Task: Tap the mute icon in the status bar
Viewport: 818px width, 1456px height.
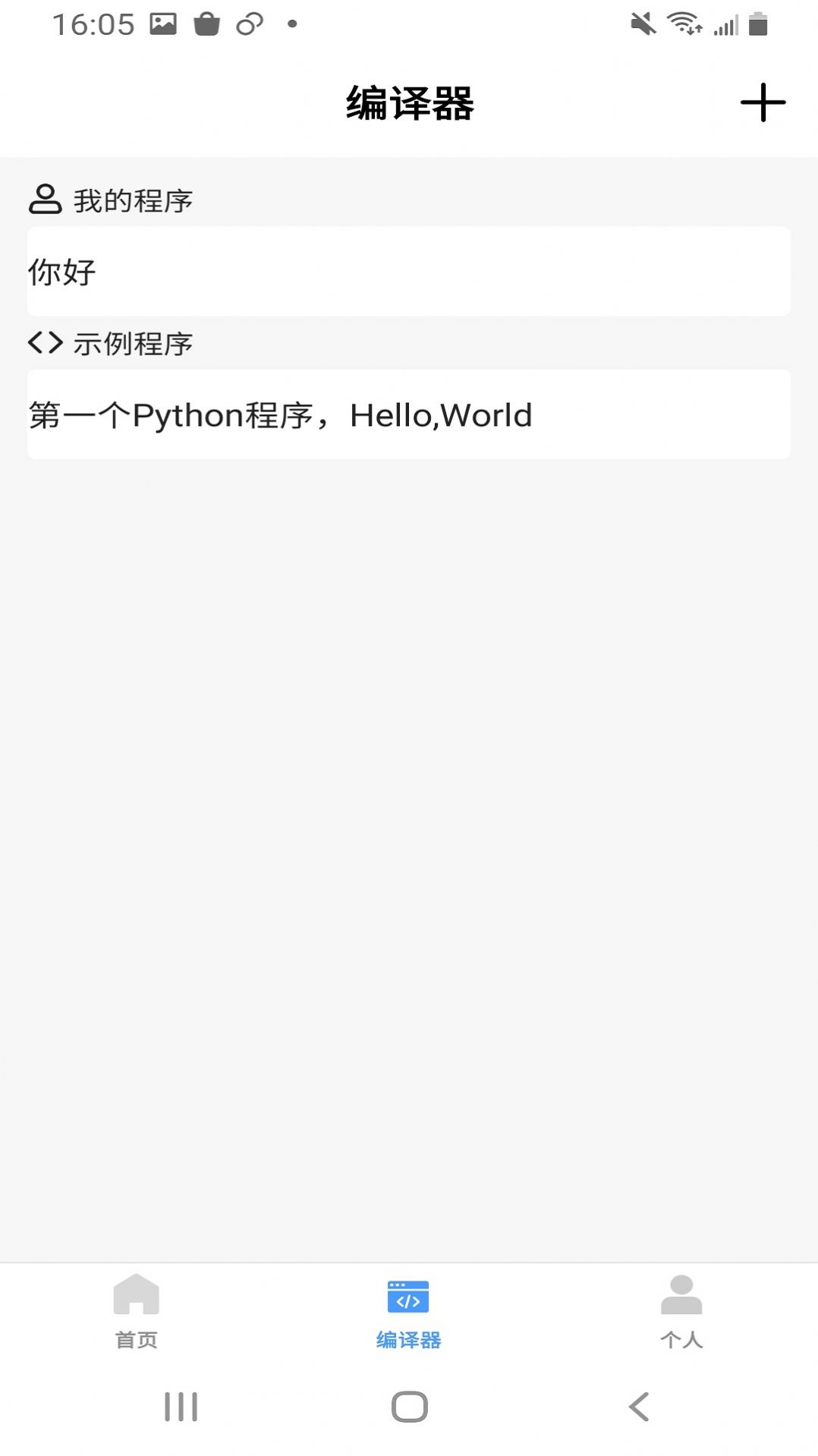Action: point(642,22)
